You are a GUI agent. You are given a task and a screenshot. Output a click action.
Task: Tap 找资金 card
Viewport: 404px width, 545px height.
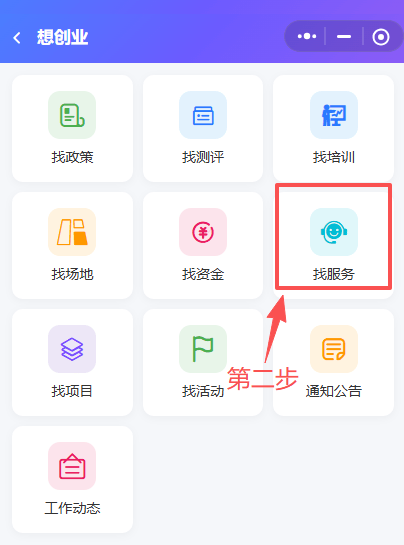tap(203, 245)
